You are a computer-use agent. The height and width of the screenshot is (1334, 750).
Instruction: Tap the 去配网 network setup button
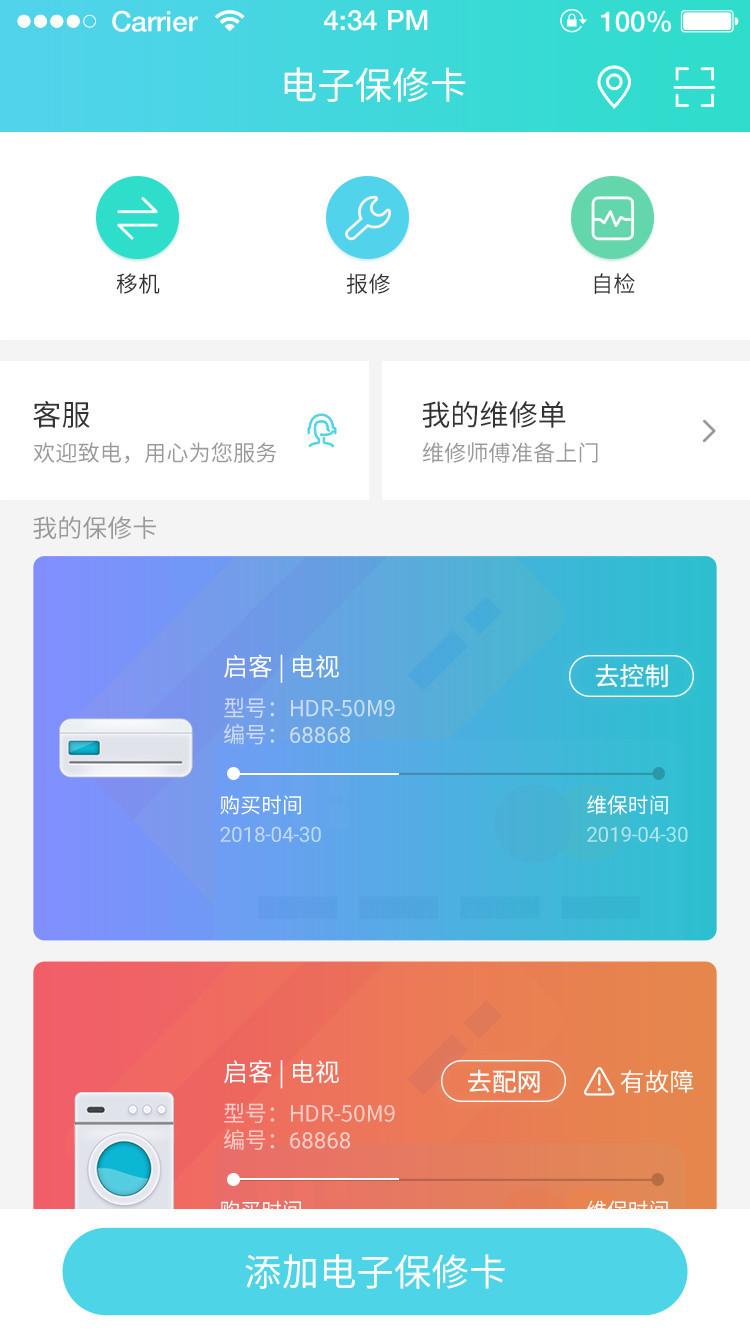(503, 1081)
